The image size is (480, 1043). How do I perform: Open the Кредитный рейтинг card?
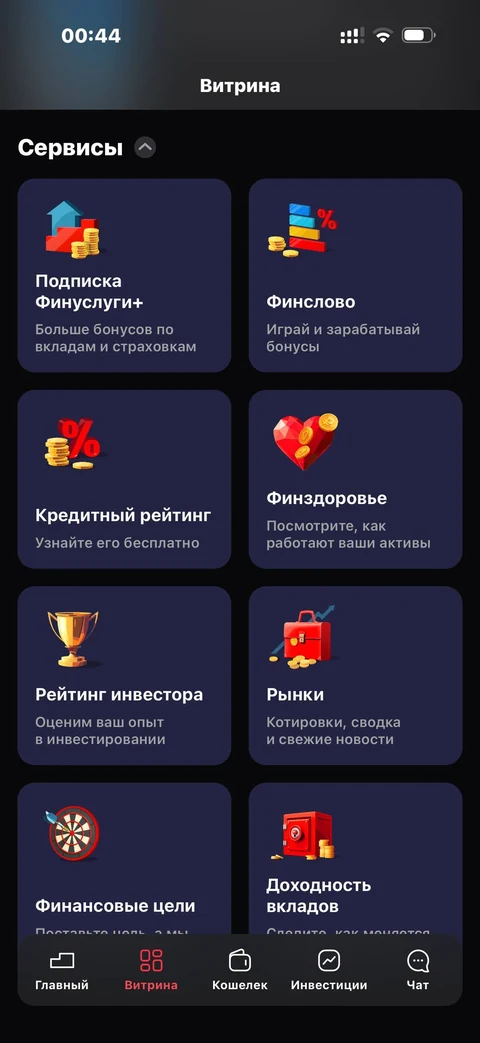click(124, 480)
